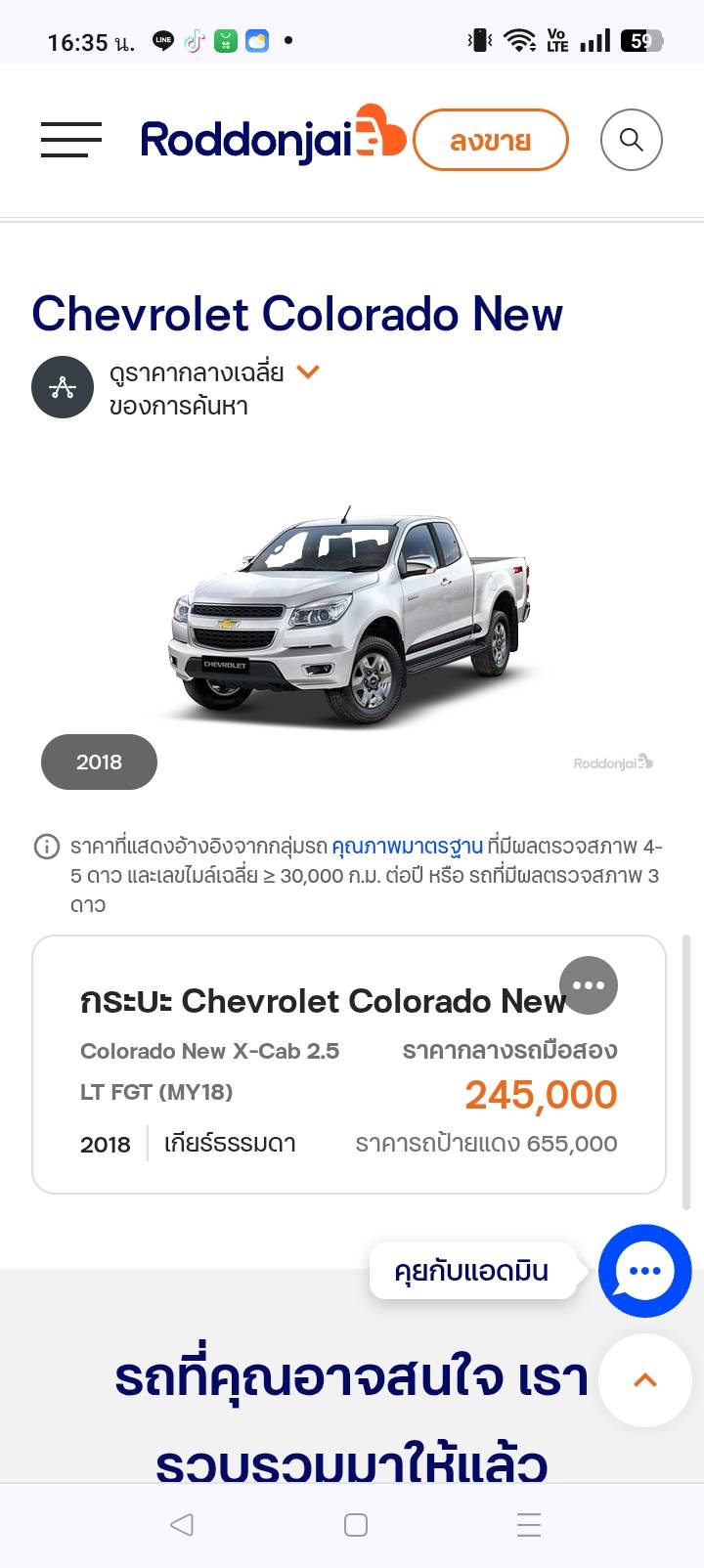Open the system recent apps button
Image resolution: width=704 pixels, height=1568 pixels.
pos(529,1524)
